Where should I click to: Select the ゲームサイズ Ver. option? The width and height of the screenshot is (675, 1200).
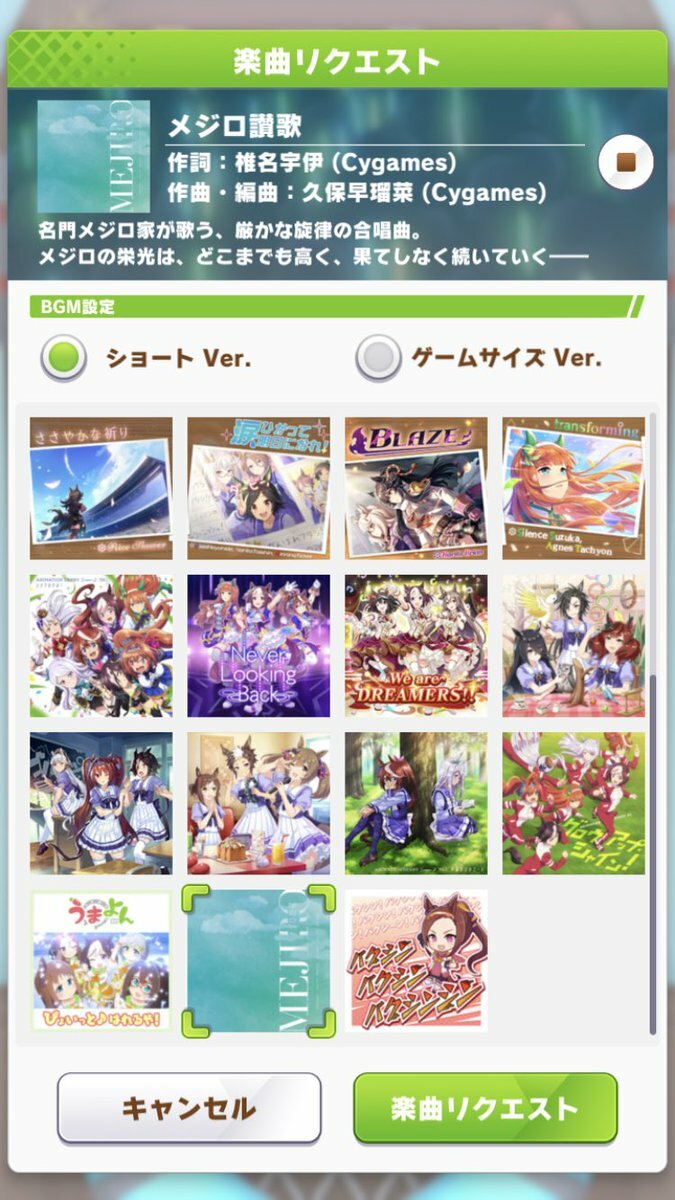click(378, 358)
